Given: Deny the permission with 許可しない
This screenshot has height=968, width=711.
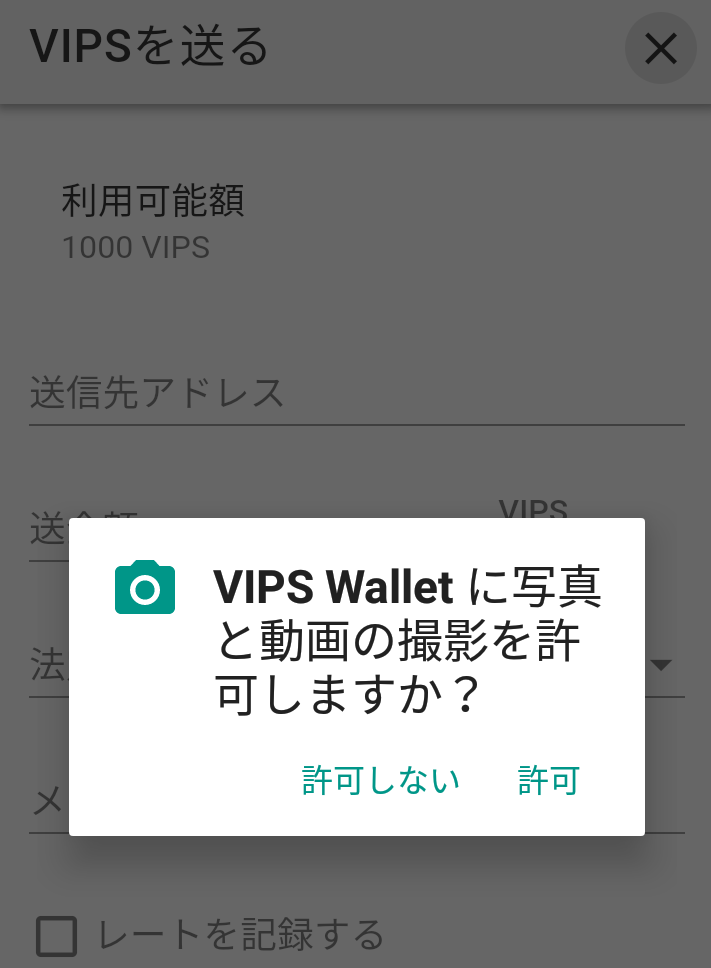Looking at the screenshot, I should tap(381, 780).
